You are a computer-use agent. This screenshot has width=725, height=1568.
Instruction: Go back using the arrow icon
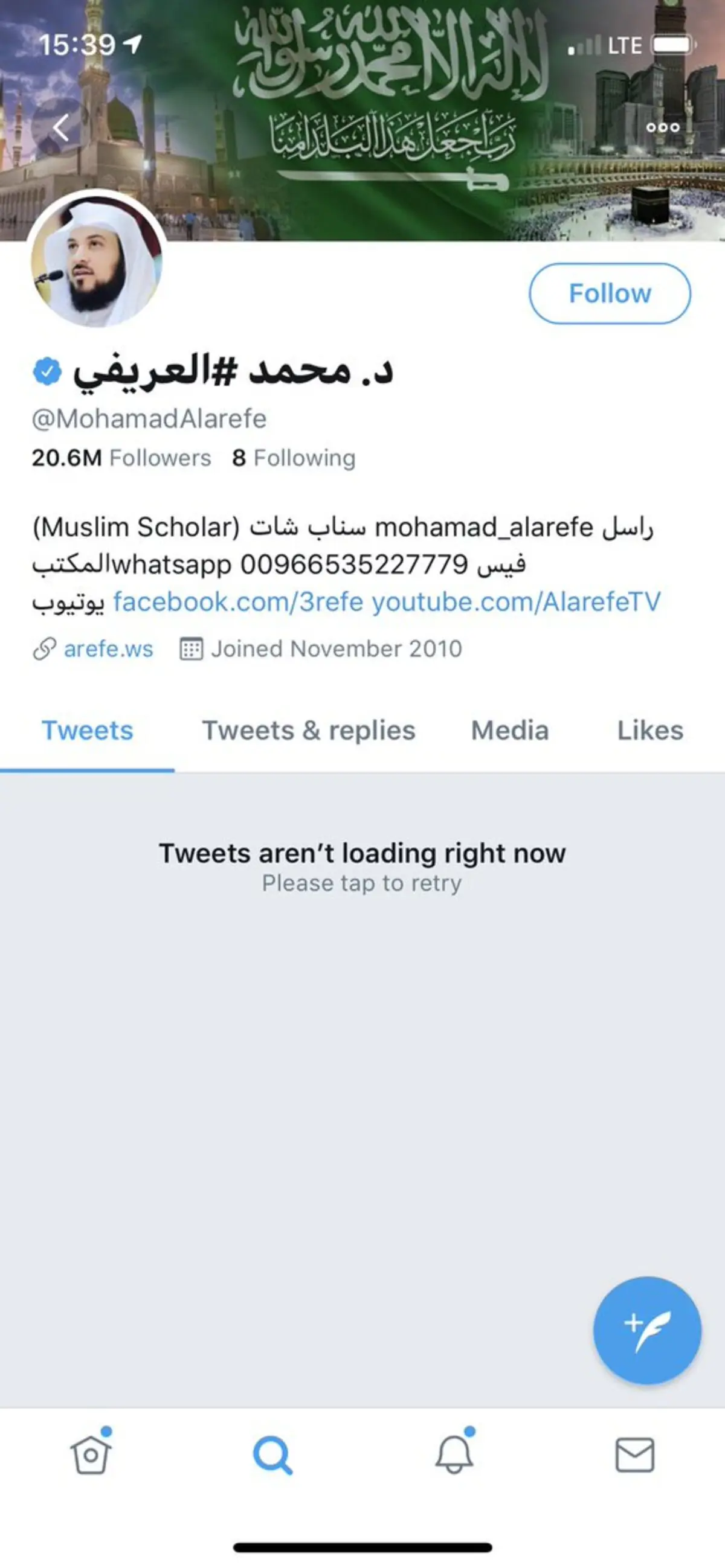point(60,128)
